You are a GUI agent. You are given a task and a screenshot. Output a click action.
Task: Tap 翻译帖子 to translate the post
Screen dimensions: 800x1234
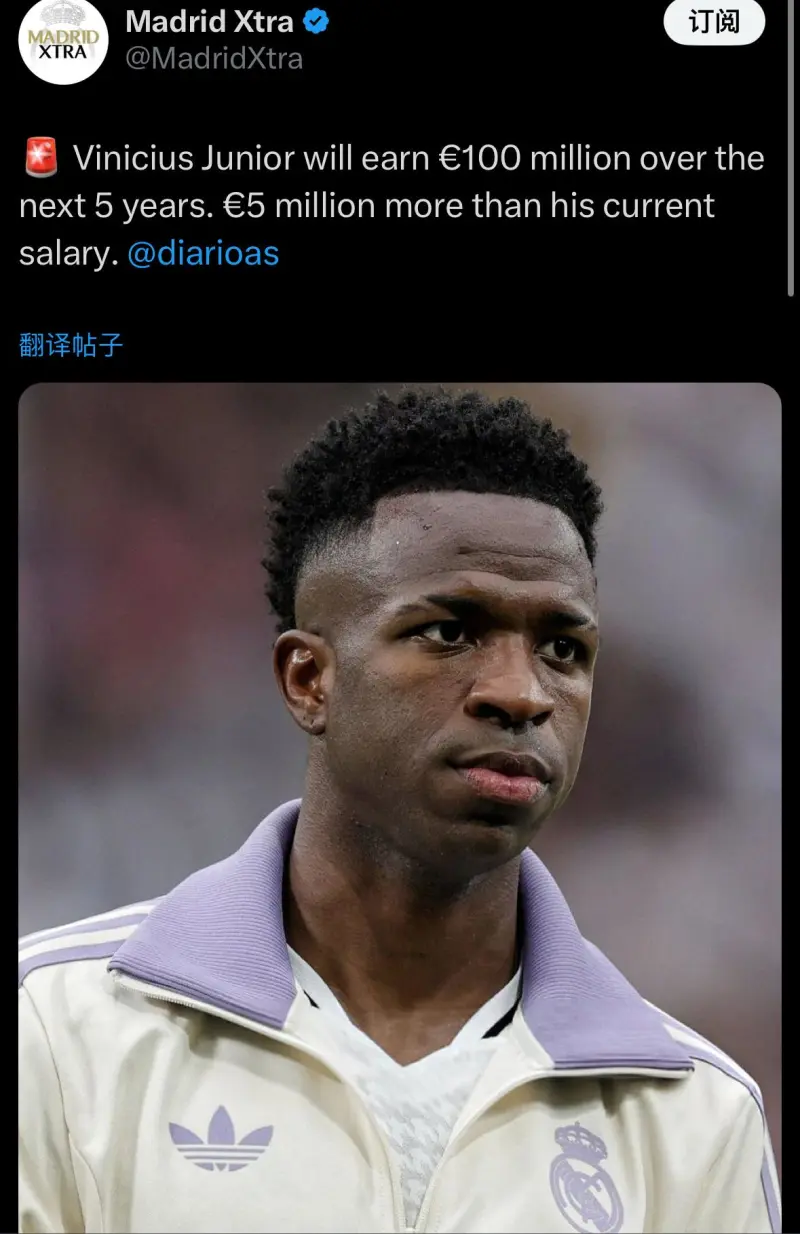[x=71, y=346]
